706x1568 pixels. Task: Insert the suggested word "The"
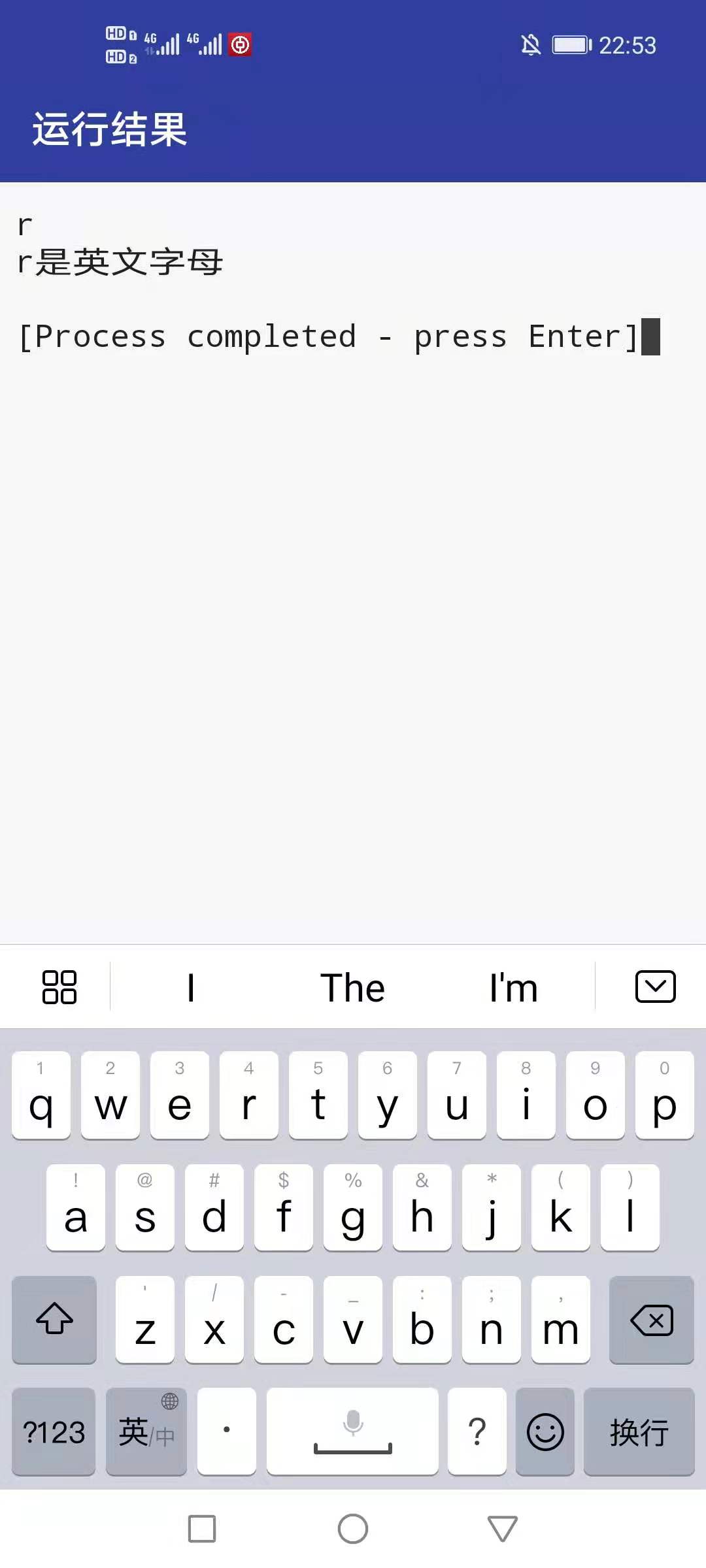point(352,987)
